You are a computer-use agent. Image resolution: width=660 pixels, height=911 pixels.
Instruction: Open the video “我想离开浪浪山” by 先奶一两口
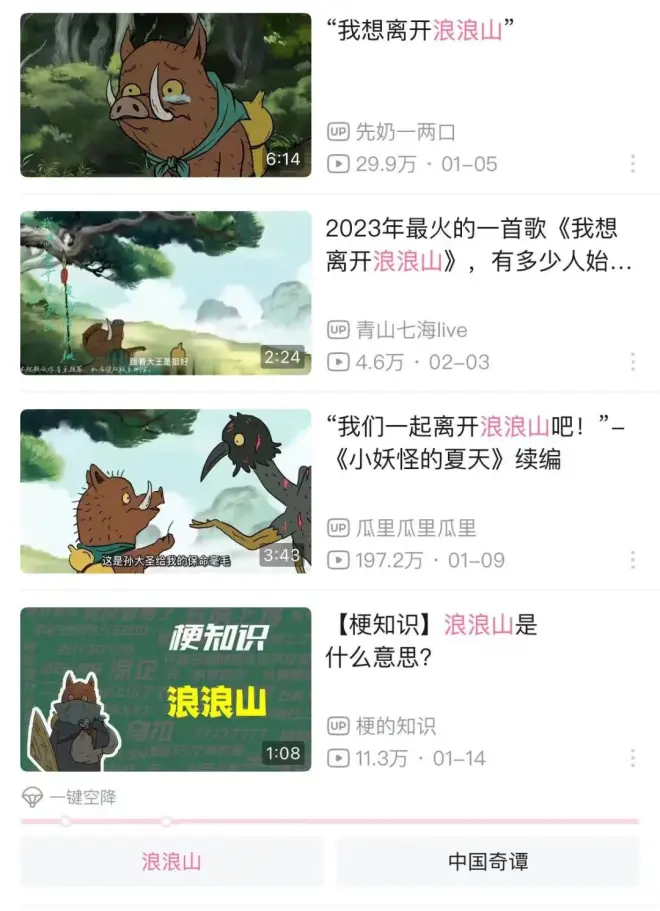click(165, 96)
